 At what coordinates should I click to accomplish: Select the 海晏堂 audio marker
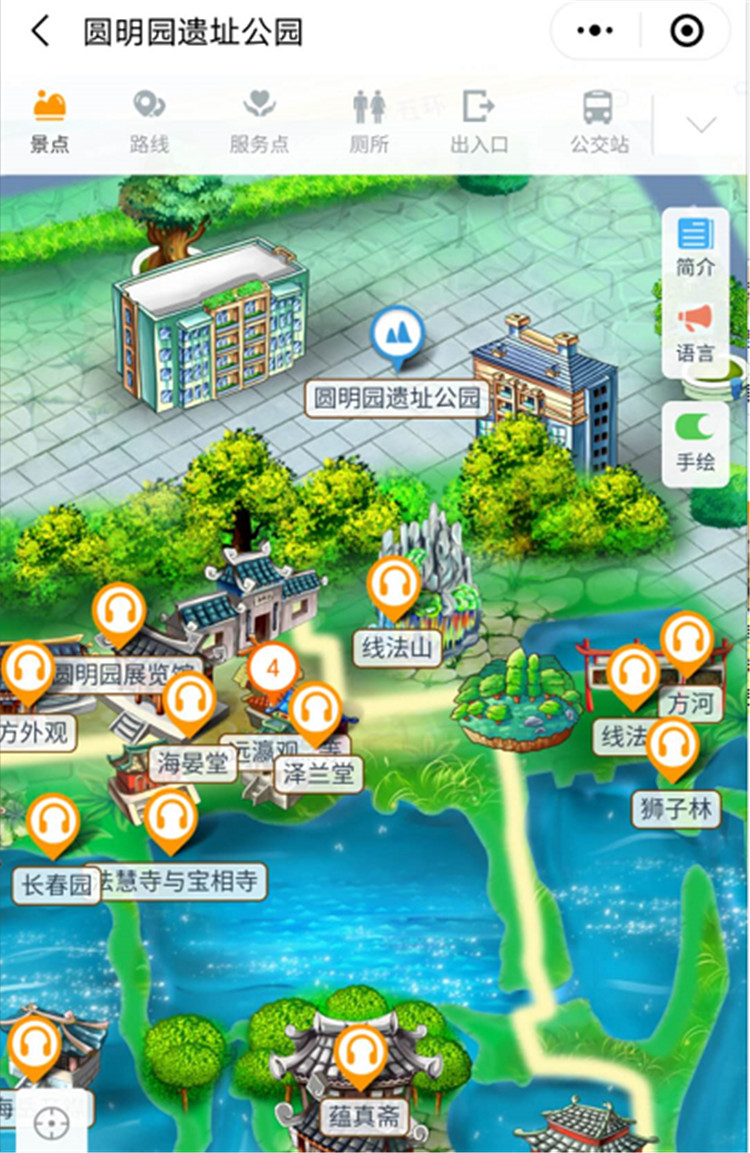(189, 702)
